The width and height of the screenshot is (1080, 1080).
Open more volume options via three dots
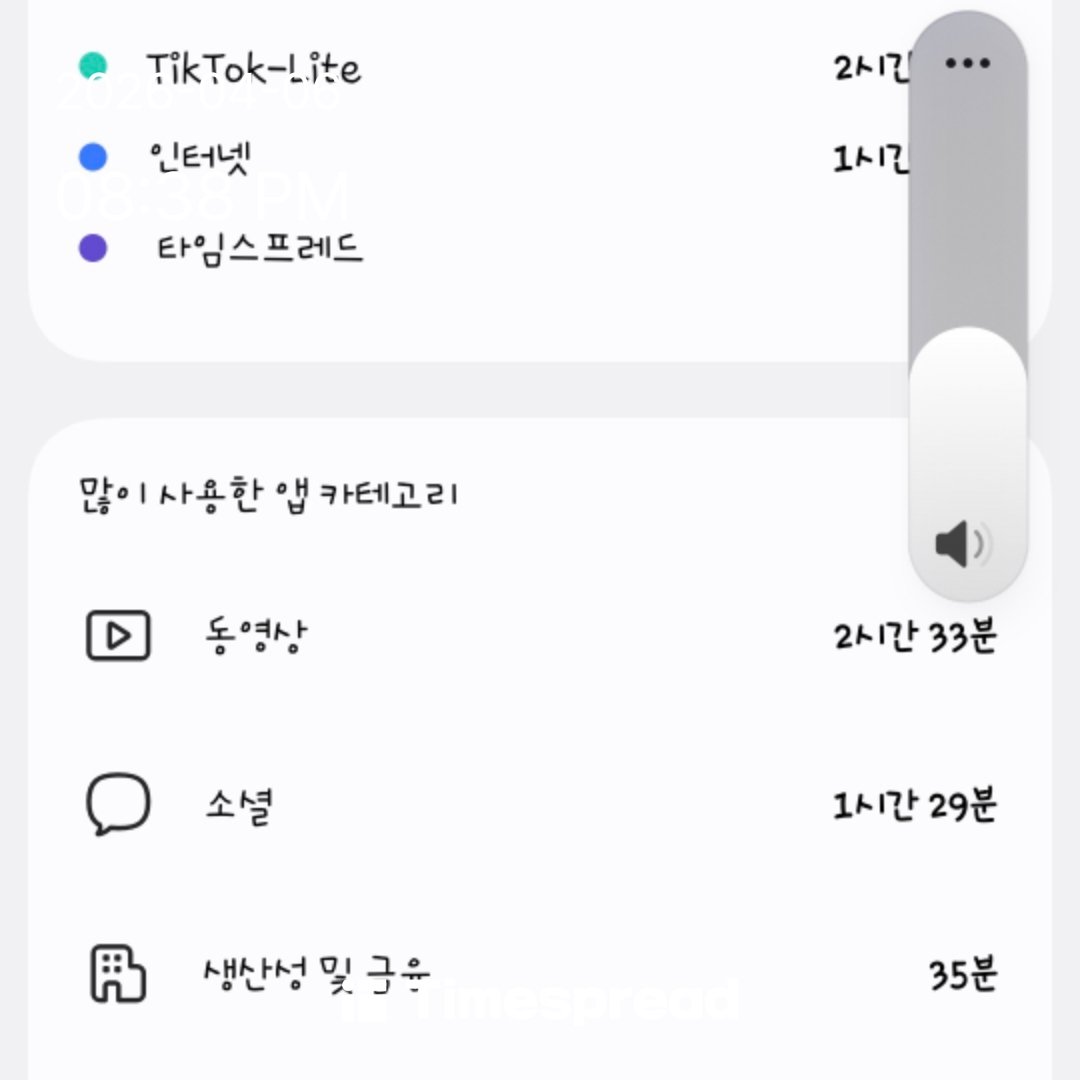(967, 64)
